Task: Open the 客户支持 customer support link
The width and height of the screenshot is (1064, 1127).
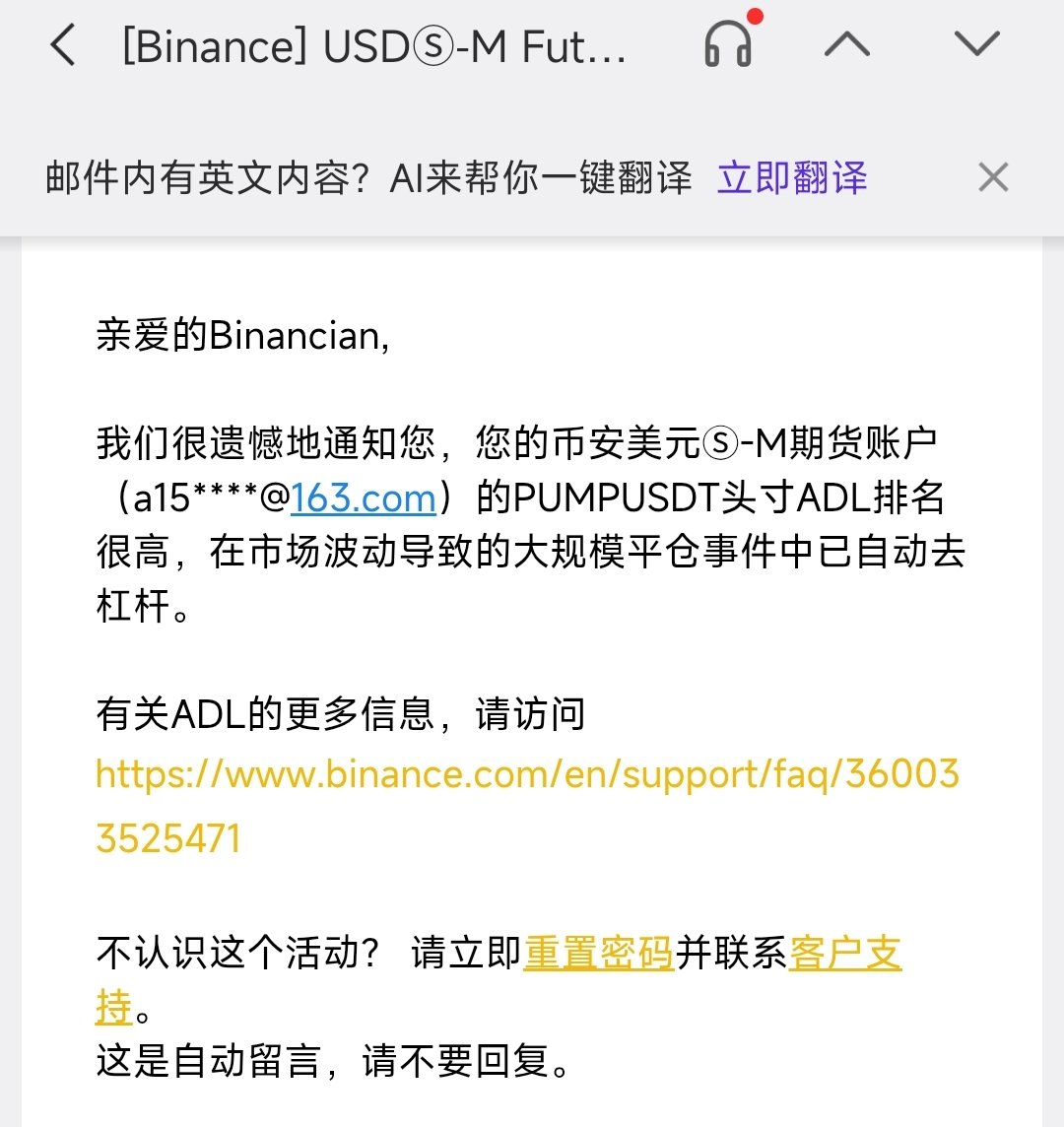Action: [x=845, y=954]
